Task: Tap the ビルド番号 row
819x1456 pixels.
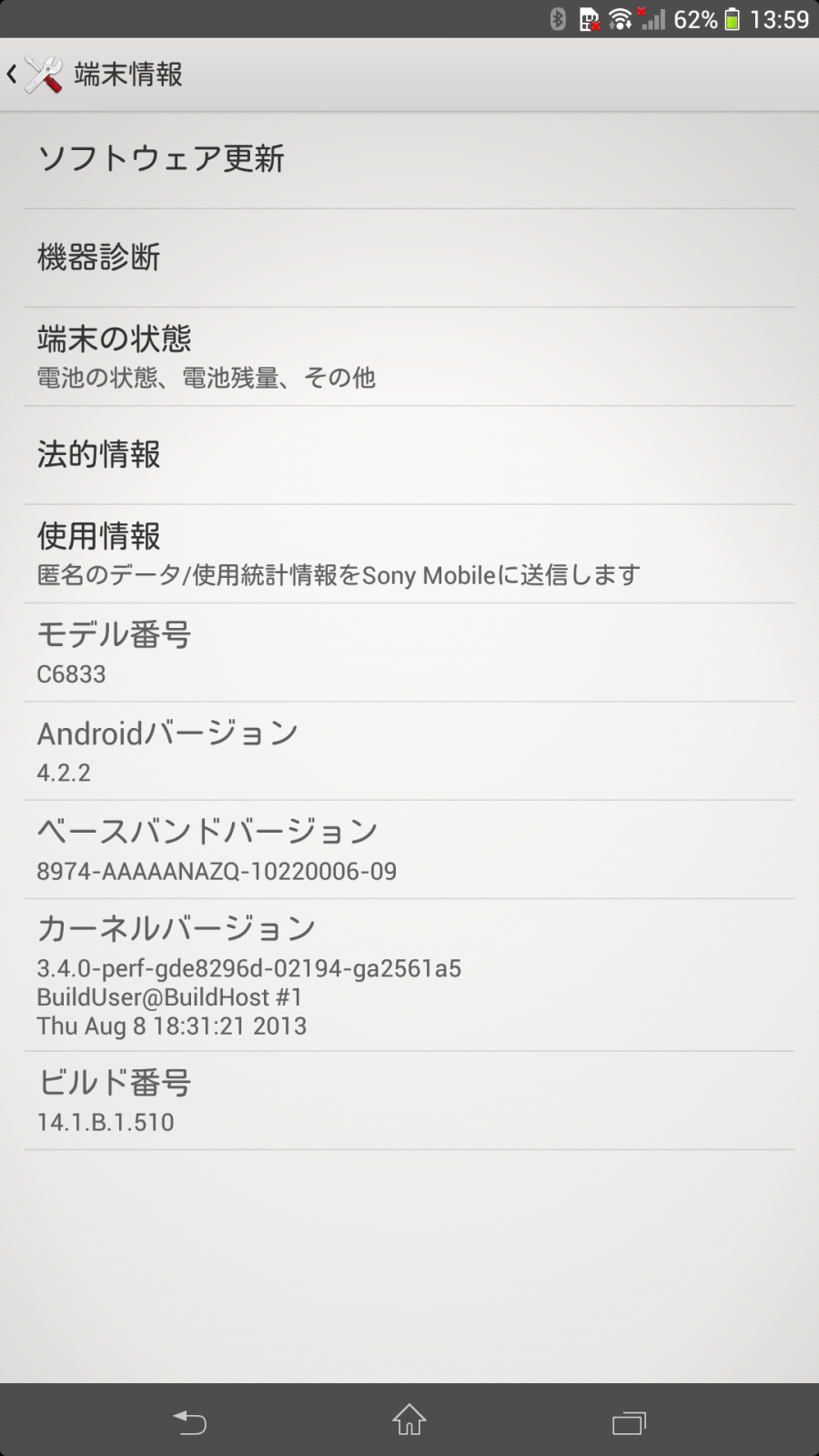Action: [409, 1101]
